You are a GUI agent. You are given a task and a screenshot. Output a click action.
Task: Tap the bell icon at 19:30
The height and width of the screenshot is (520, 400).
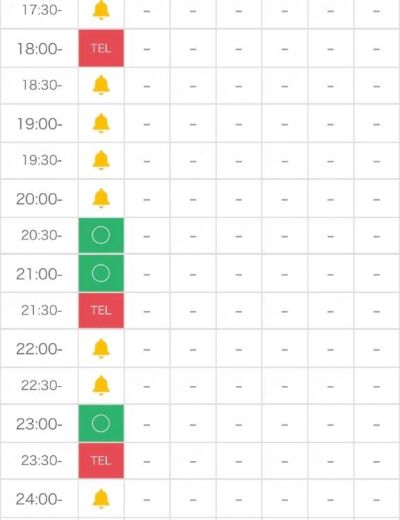click(101, 160)
